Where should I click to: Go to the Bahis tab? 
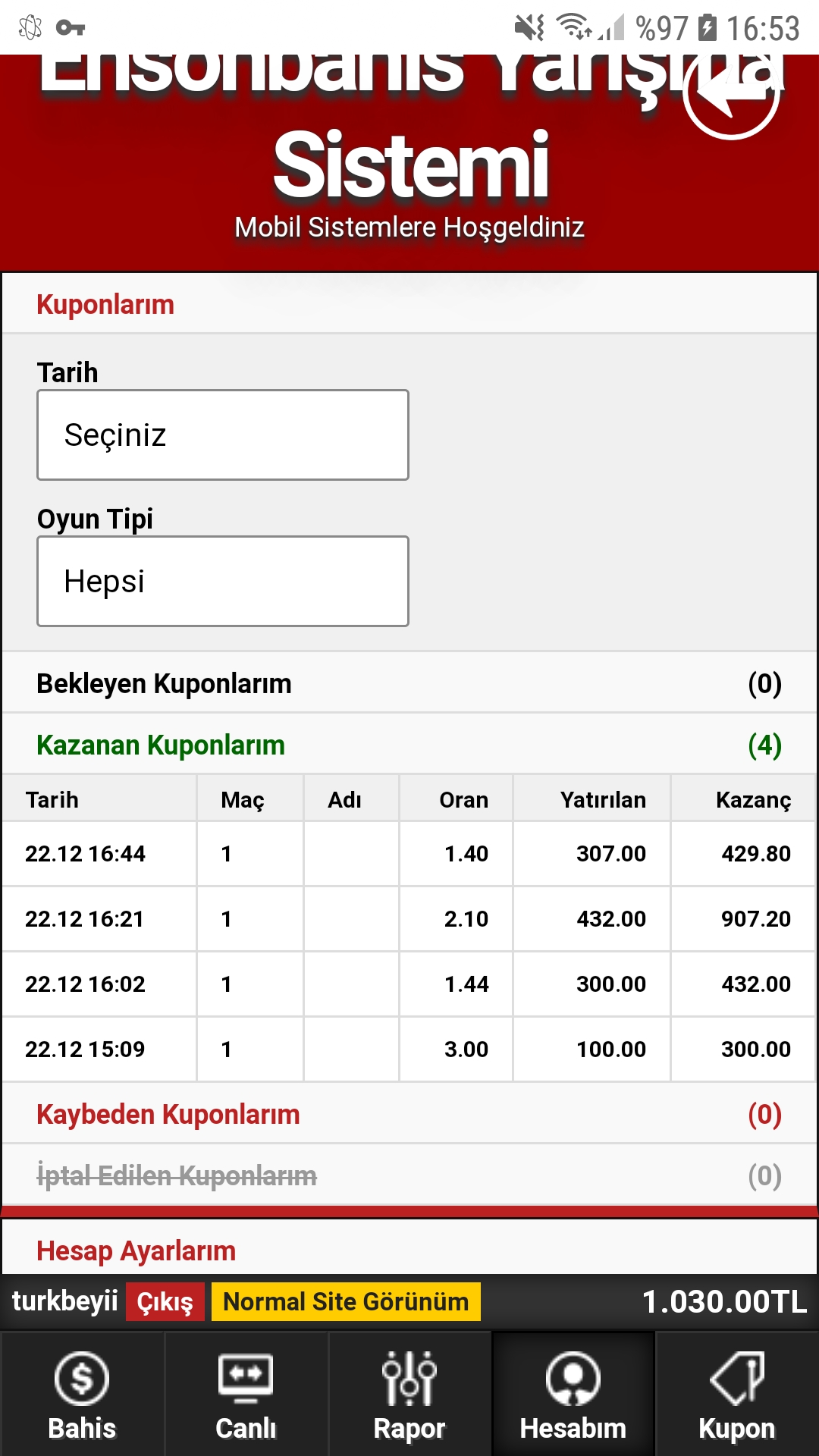point(82,1394)
